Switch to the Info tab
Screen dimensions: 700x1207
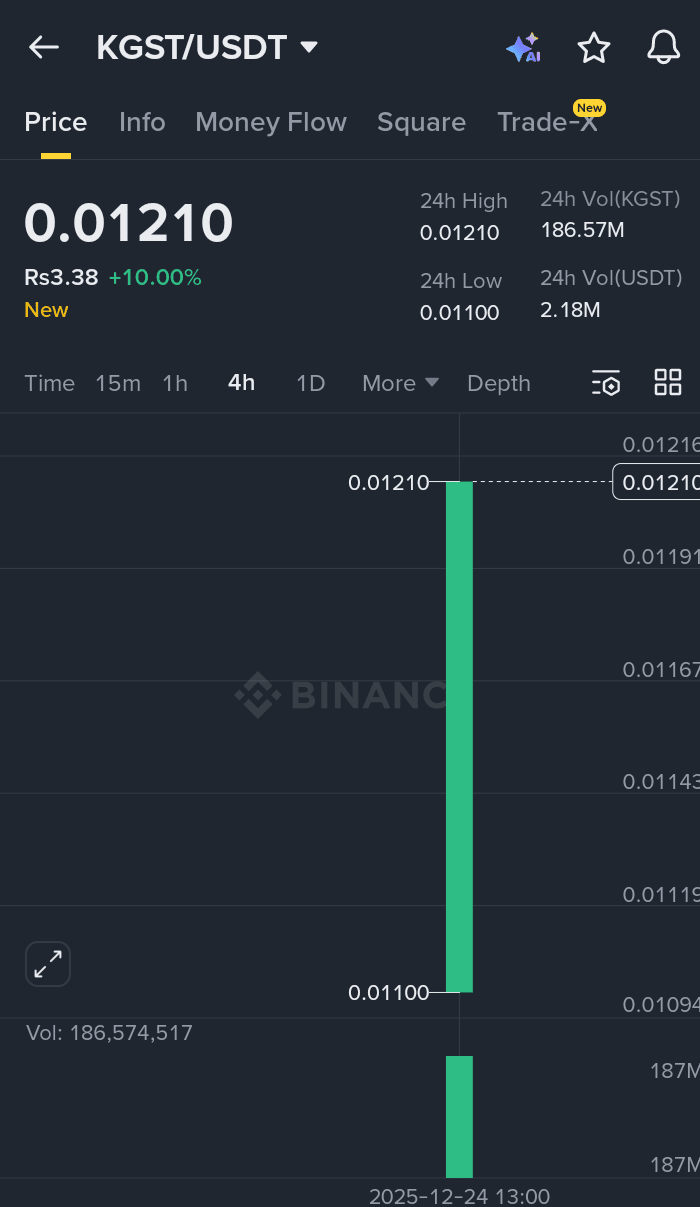click(x=142, y=122)
